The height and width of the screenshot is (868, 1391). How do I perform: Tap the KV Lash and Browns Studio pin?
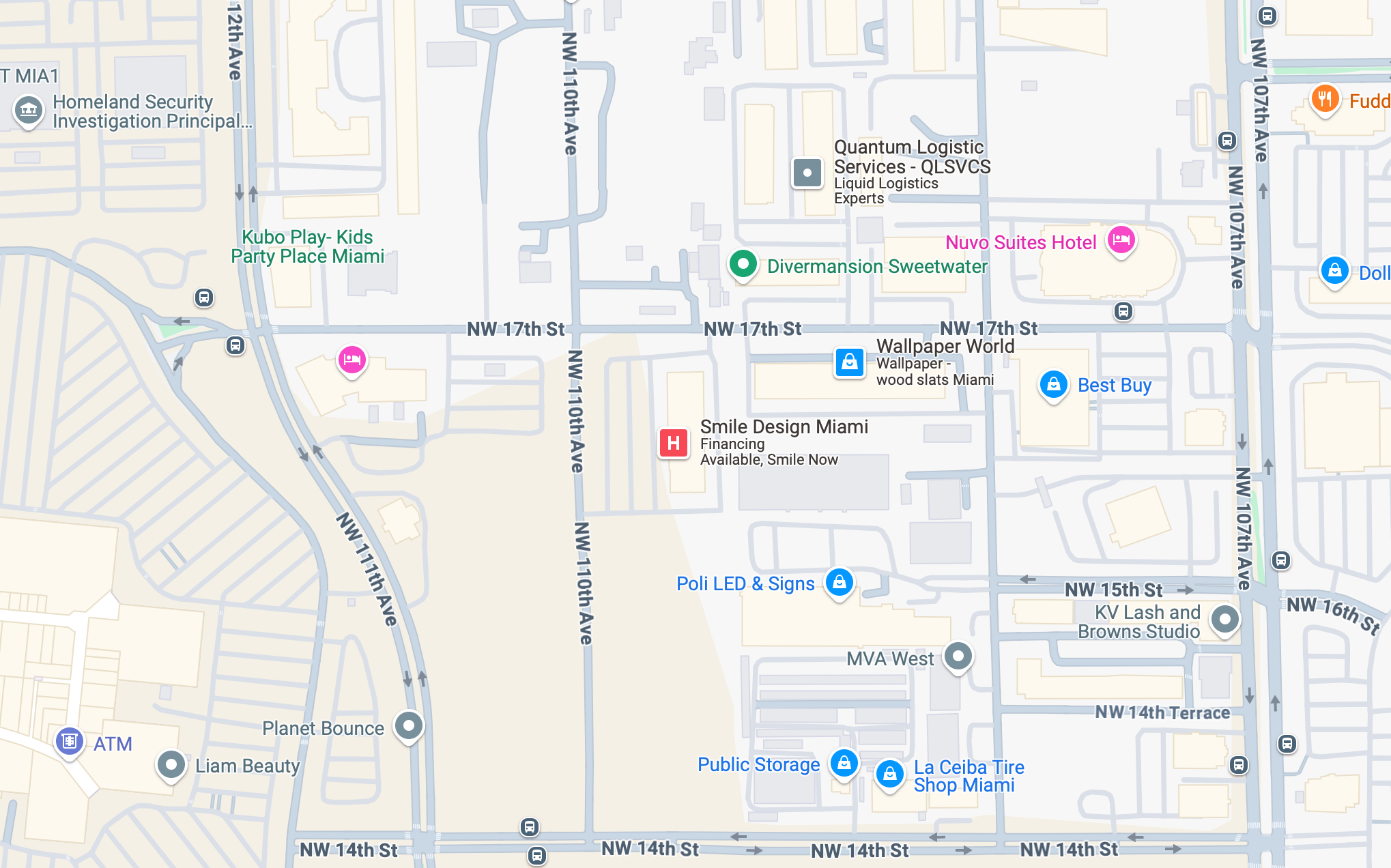click(x=1224, y=620)
